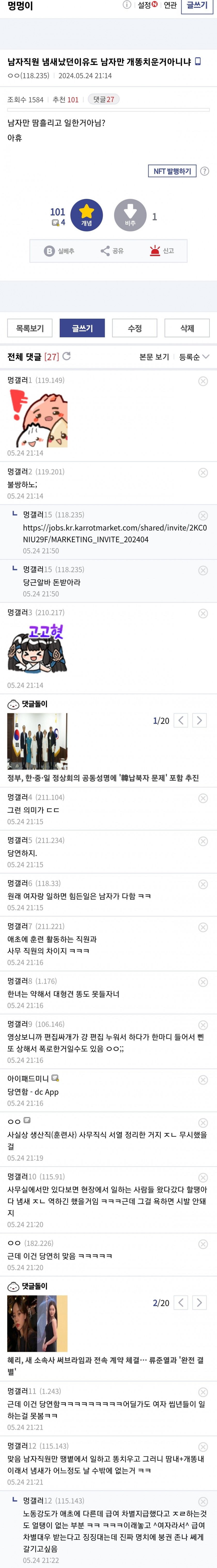Delete the post with 삭제

(x=187, y=328)
